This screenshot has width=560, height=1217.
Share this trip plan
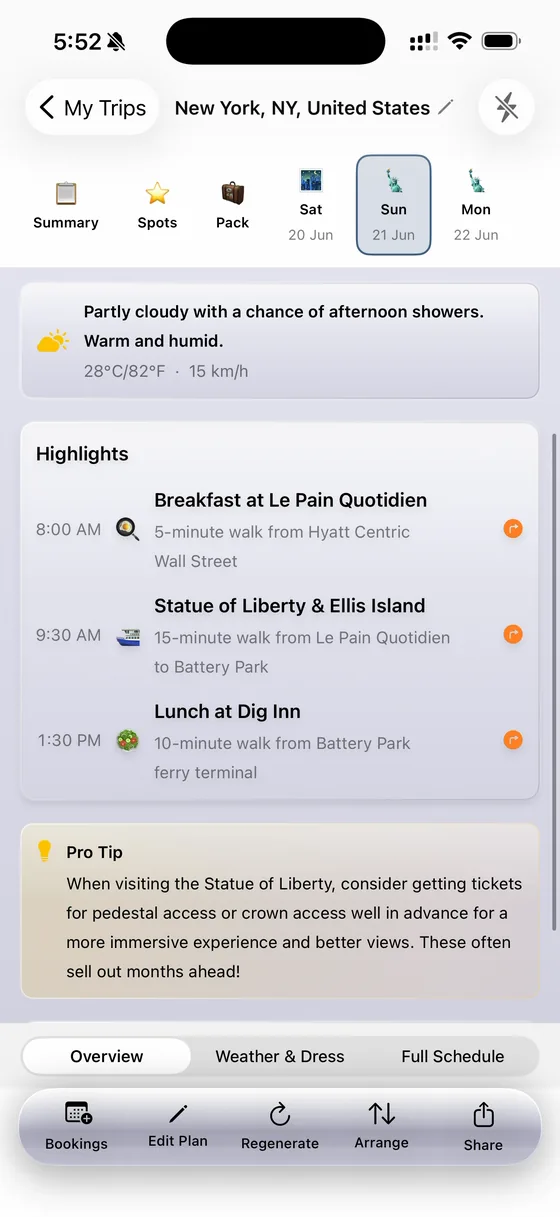coord(483,1126)
